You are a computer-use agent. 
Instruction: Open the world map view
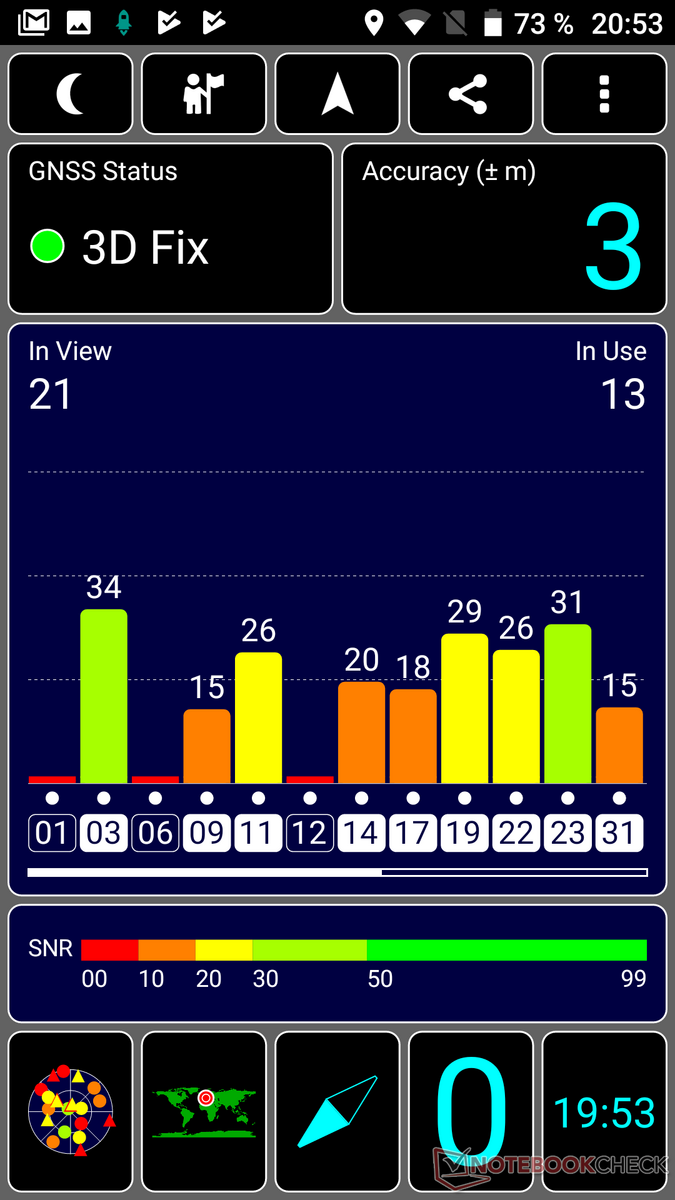pos(204,1110)
